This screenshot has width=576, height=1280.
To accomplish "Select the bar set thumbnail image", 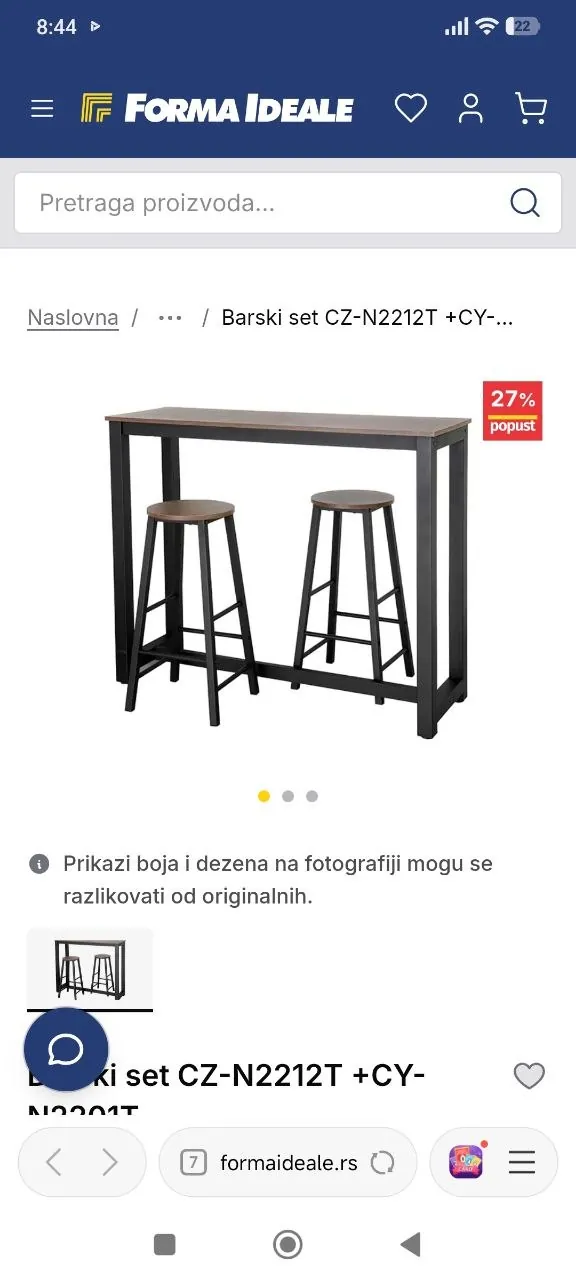I will pyautogui.click(x=90, y=969).
